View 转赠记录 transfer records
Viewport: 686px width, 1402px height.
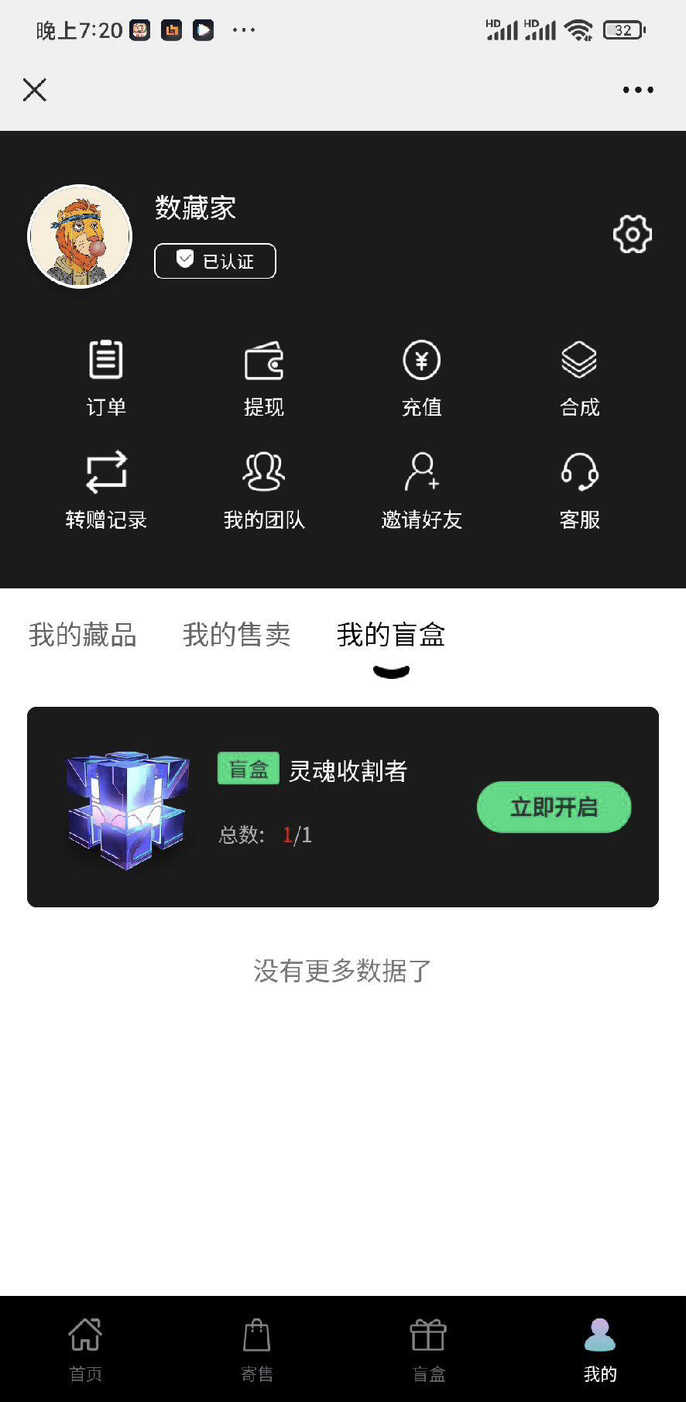point(106,491)
